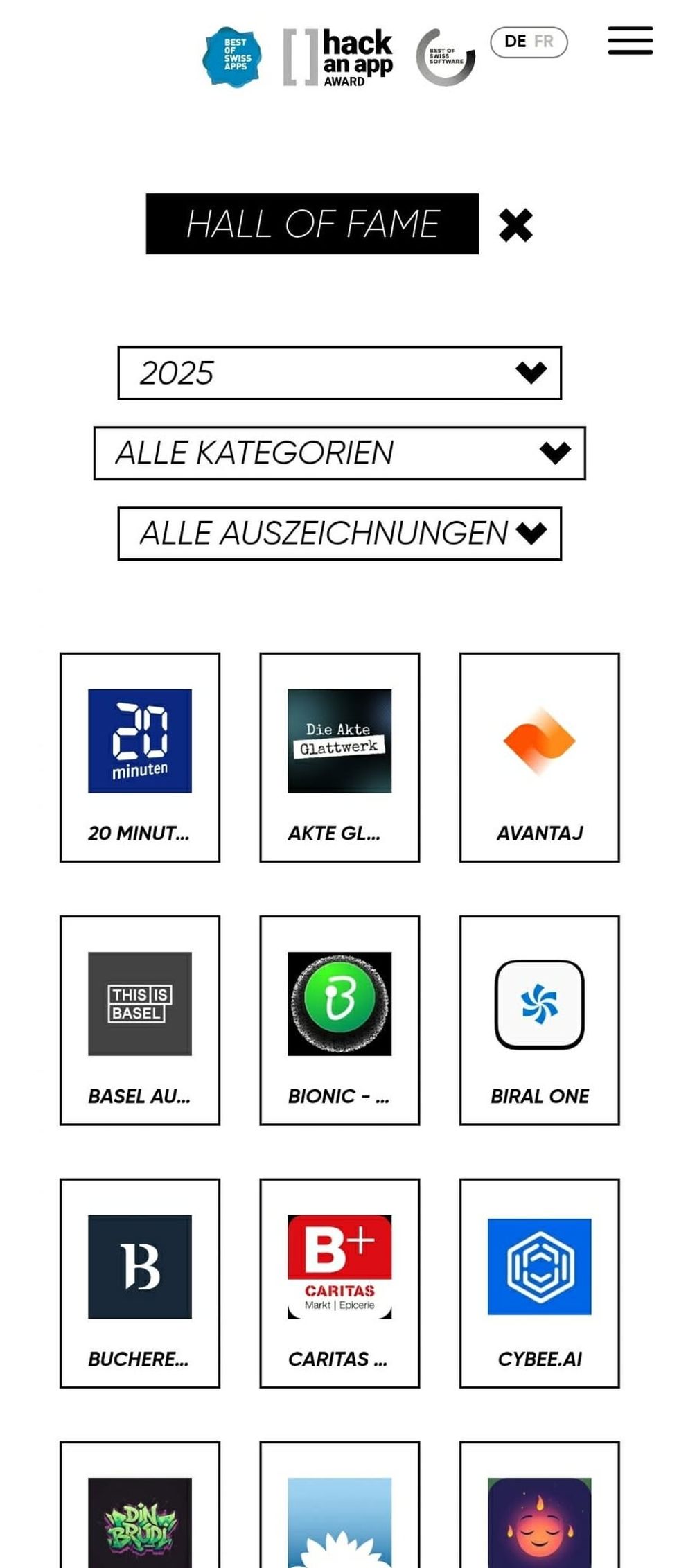View the Bionic app entry

[339, 1020]
